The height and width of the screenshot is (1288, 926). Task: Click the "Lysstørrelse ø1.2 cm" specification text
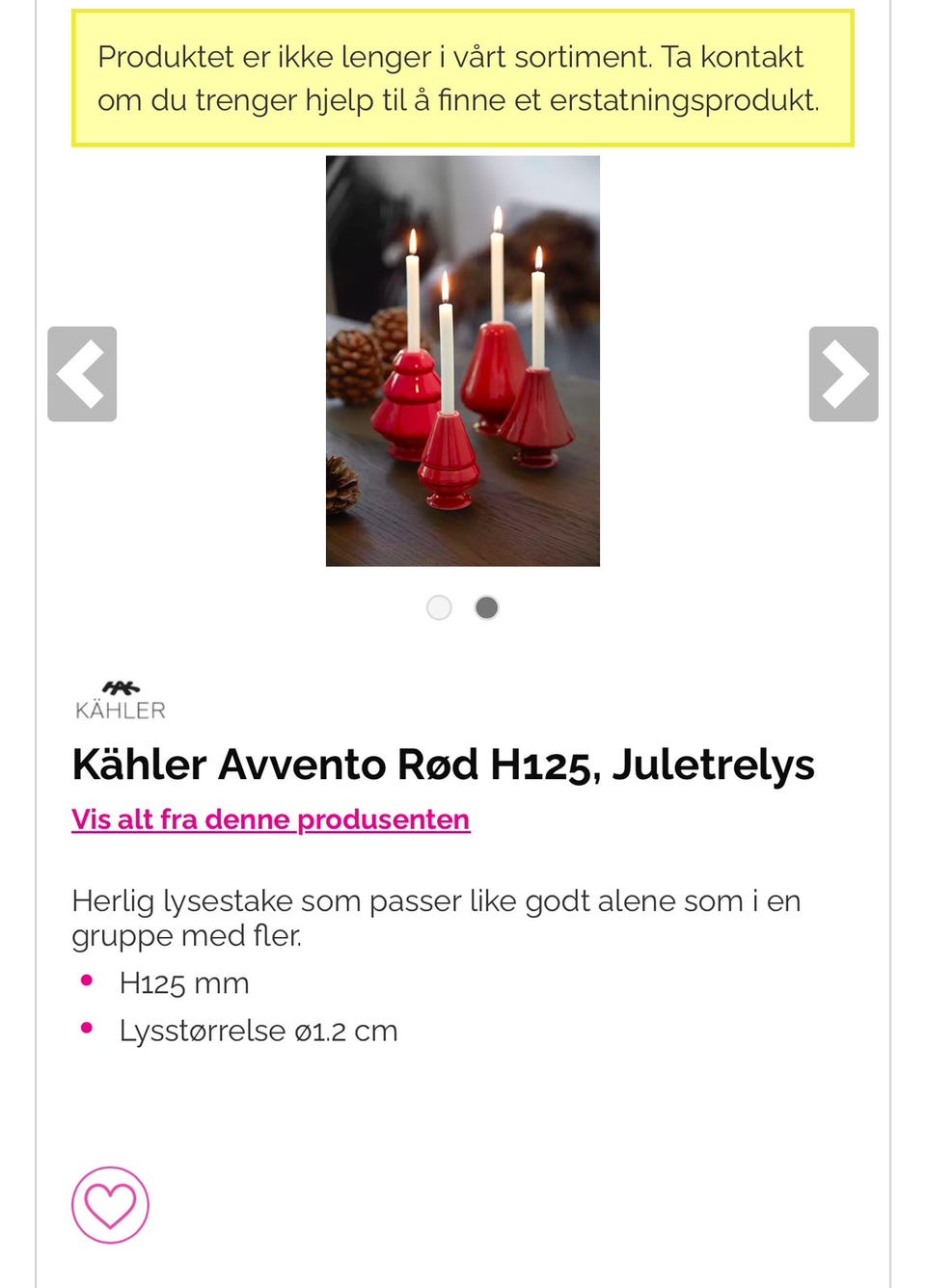[258, 1030]
